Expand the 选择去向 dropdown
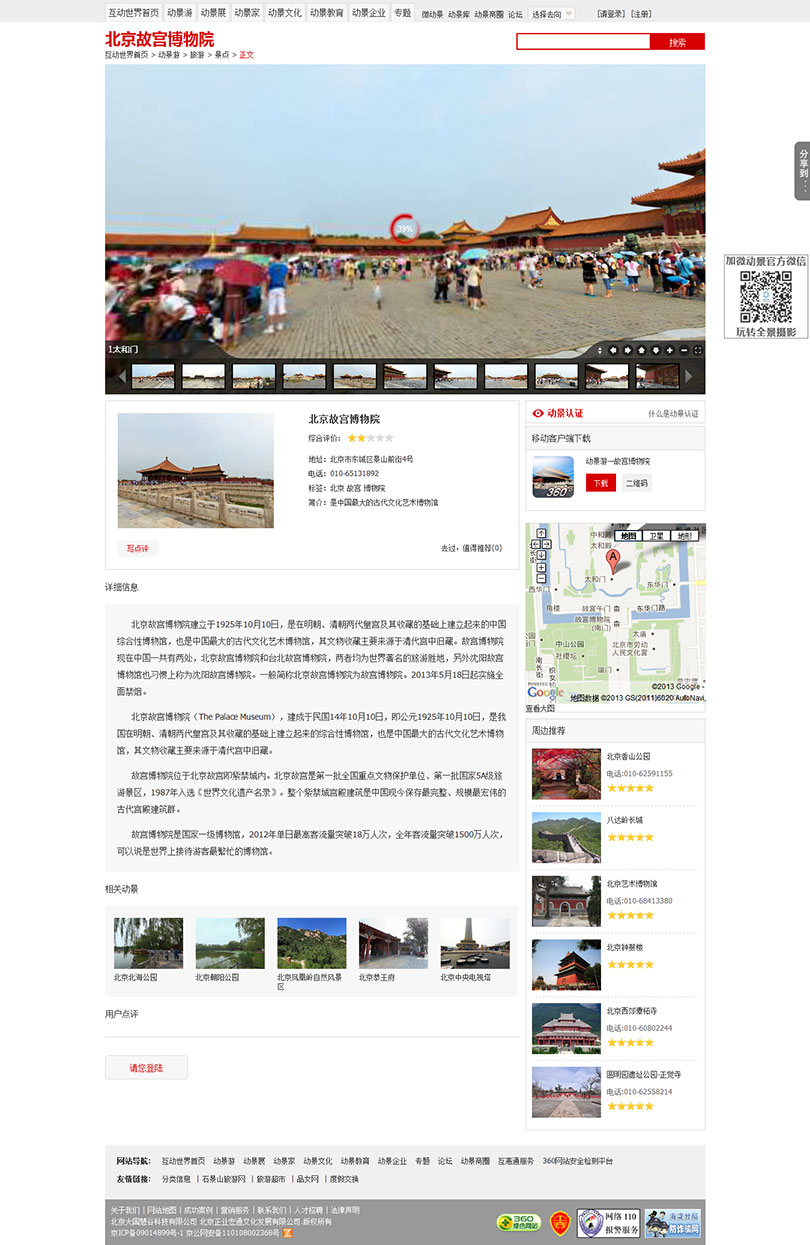The height and width of the screenshot is (1245, 810). point(552,14)
